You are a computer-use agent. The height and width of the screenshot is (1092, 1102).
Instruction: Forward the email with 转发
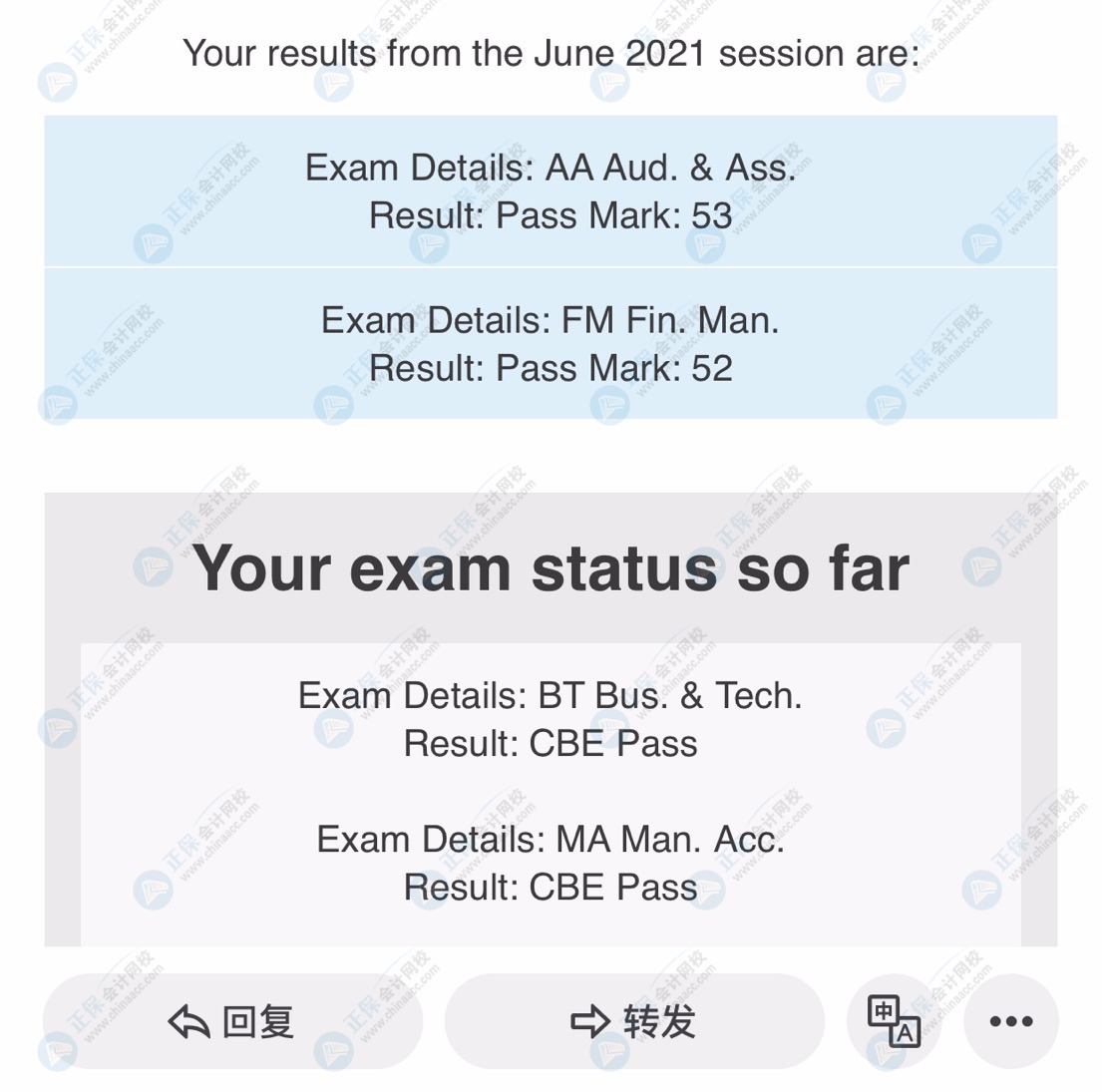(x=634, y=1021)
